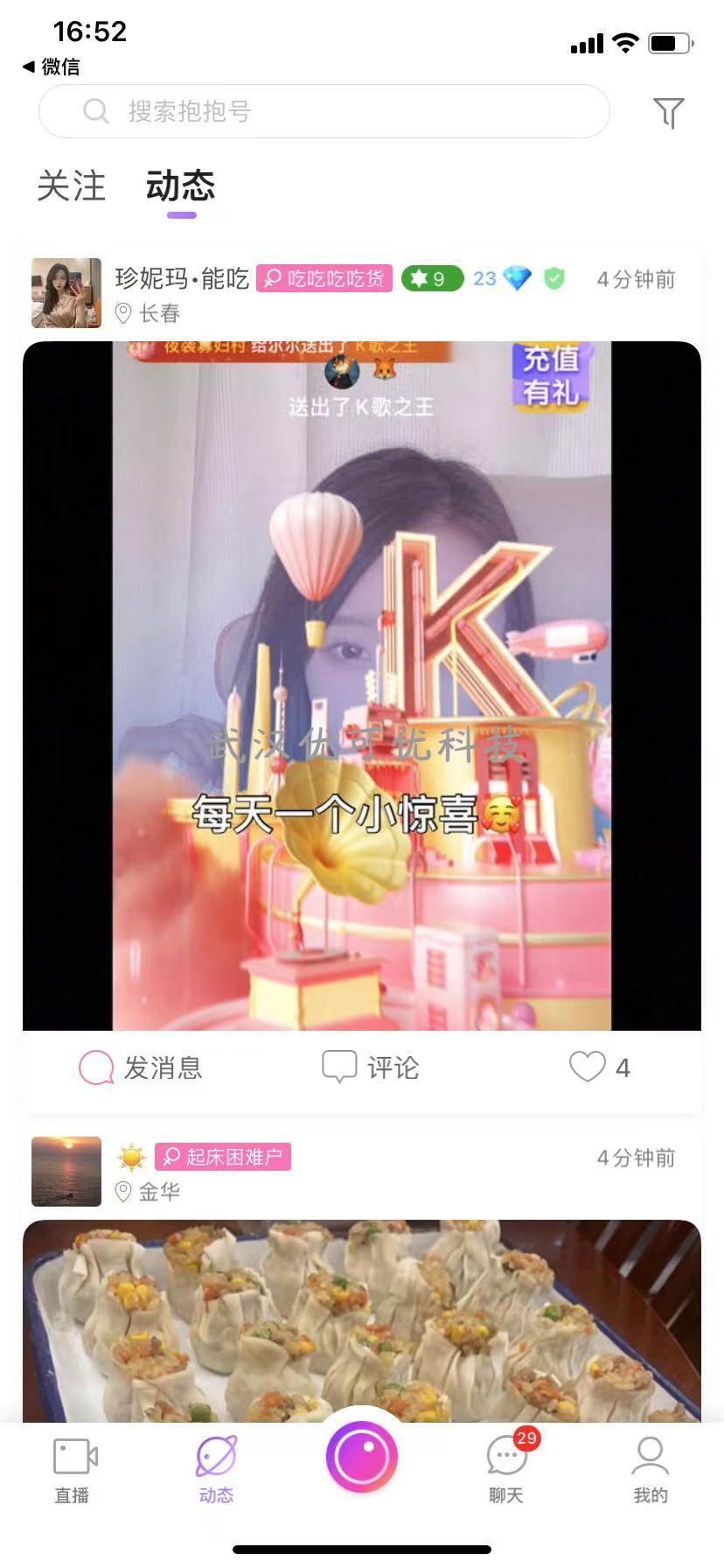This screenshot has width=724, height=1568.
Task: Open the 每天一个小惊喜 video post
Action: pyautogui.click(x=362, y=685)
